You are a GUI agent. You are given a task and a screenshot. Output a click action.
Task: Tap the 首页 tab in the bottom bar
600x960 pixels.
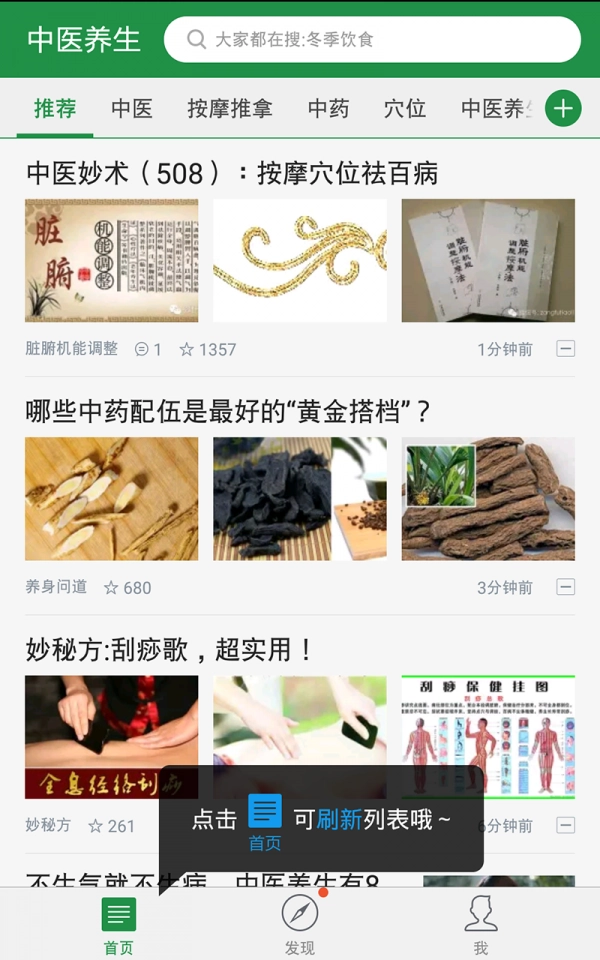(118, 925)
